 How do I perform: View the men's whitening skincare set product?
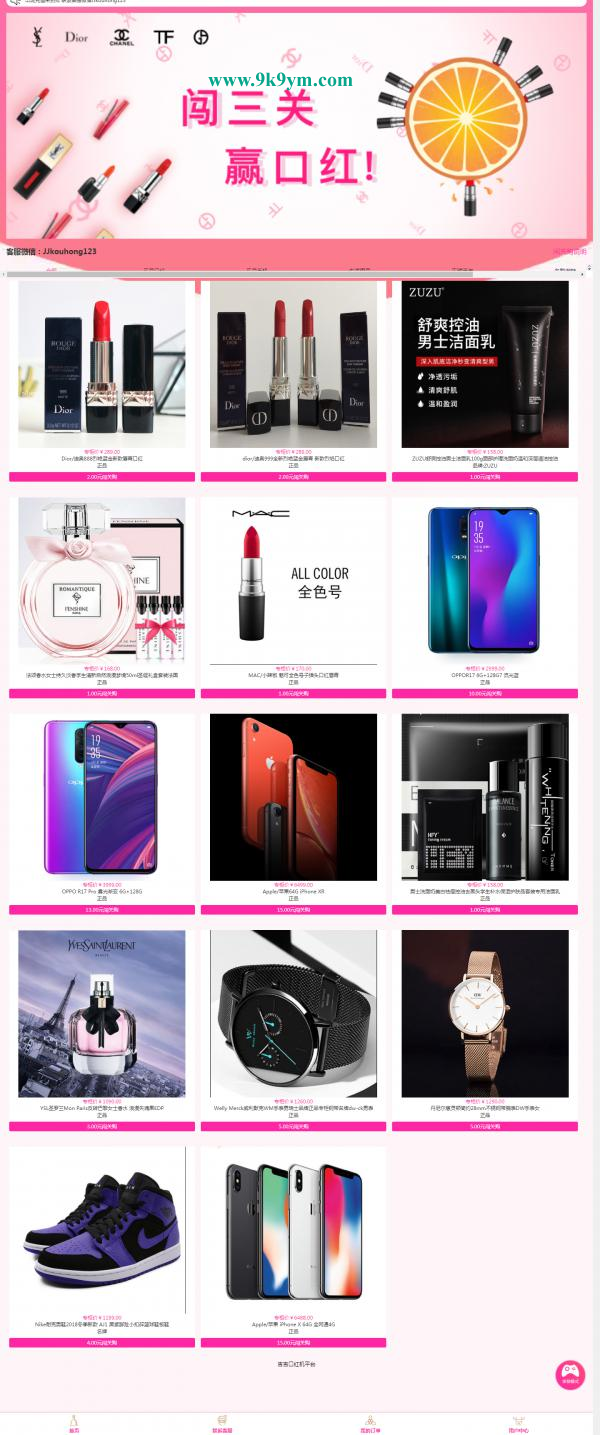click(x=485, y=797)
